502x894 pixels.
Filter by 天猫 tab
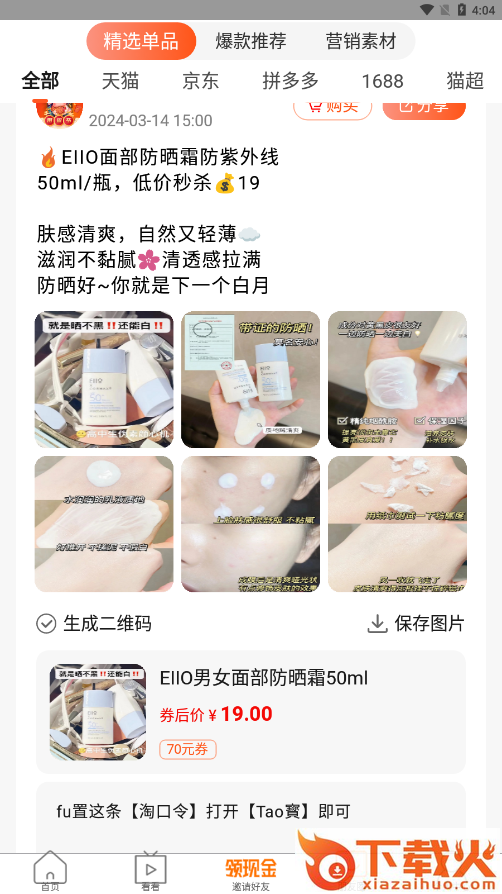coord(120,80)
